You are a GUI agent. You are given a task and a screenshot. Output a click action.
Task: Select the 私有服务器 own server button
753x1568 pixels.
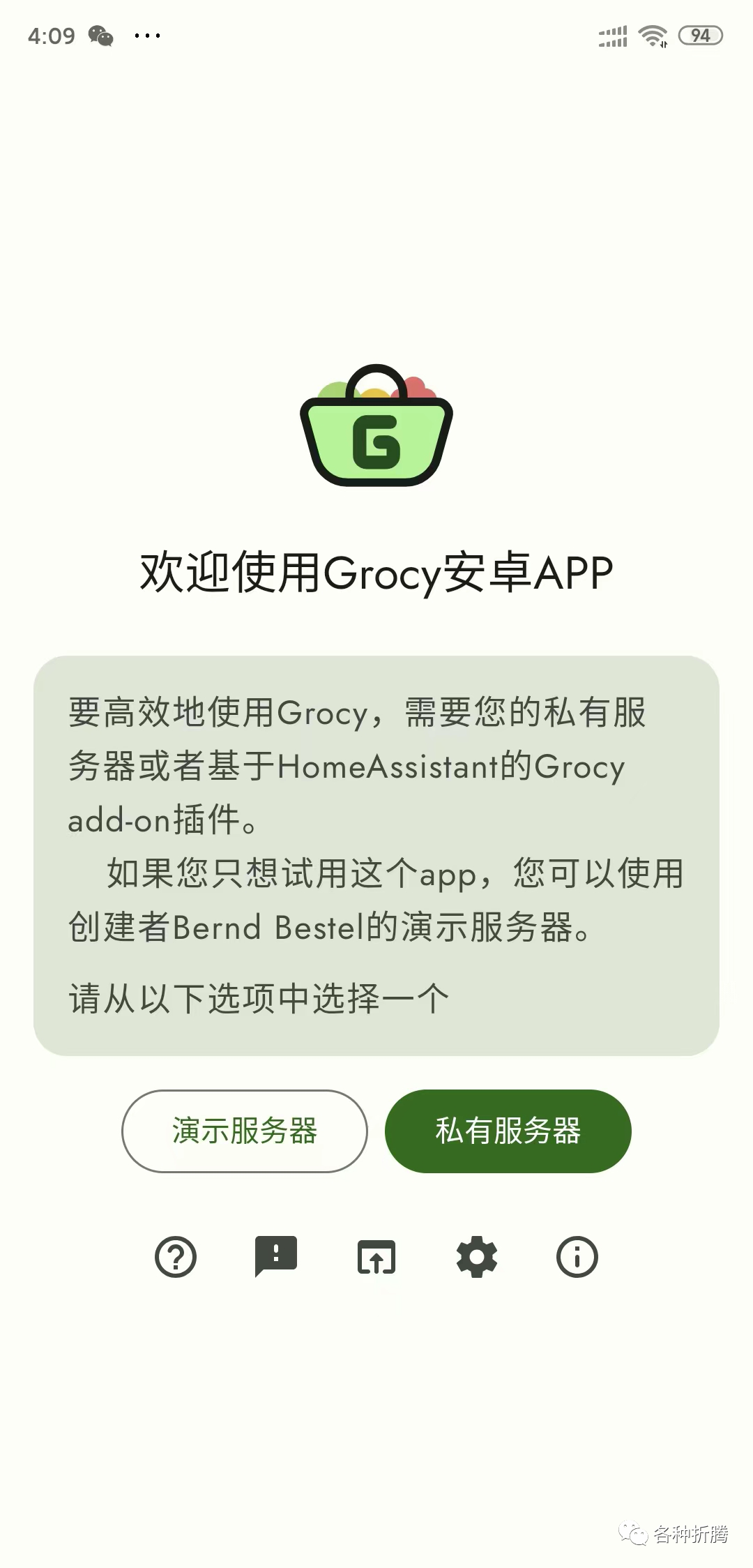pyautogui.click(x=508, y=1131)
